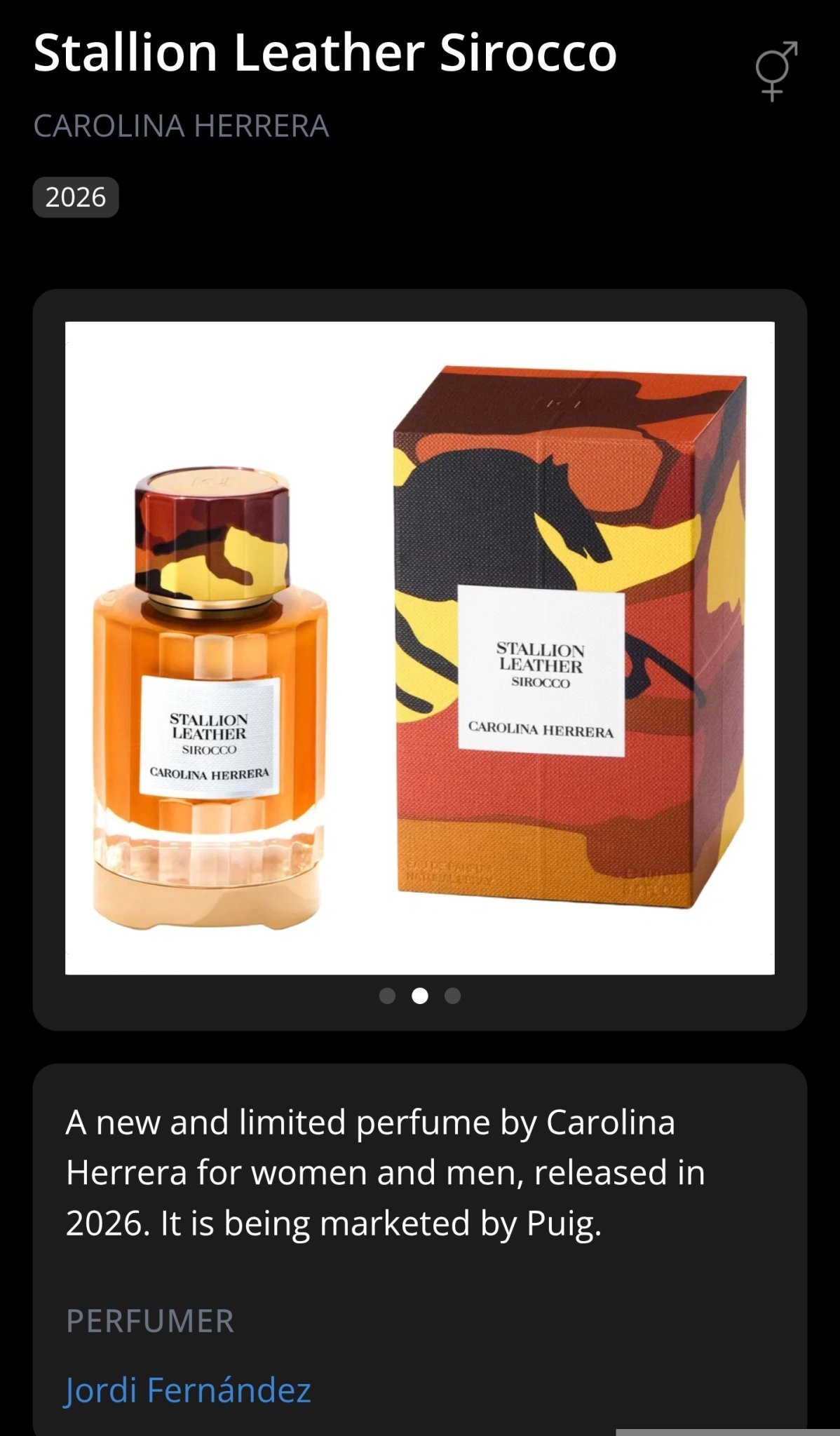Jump to the third image indicator dot
Screen dimensions: 840x1436
pyautogui.click(x=453, y=996)
